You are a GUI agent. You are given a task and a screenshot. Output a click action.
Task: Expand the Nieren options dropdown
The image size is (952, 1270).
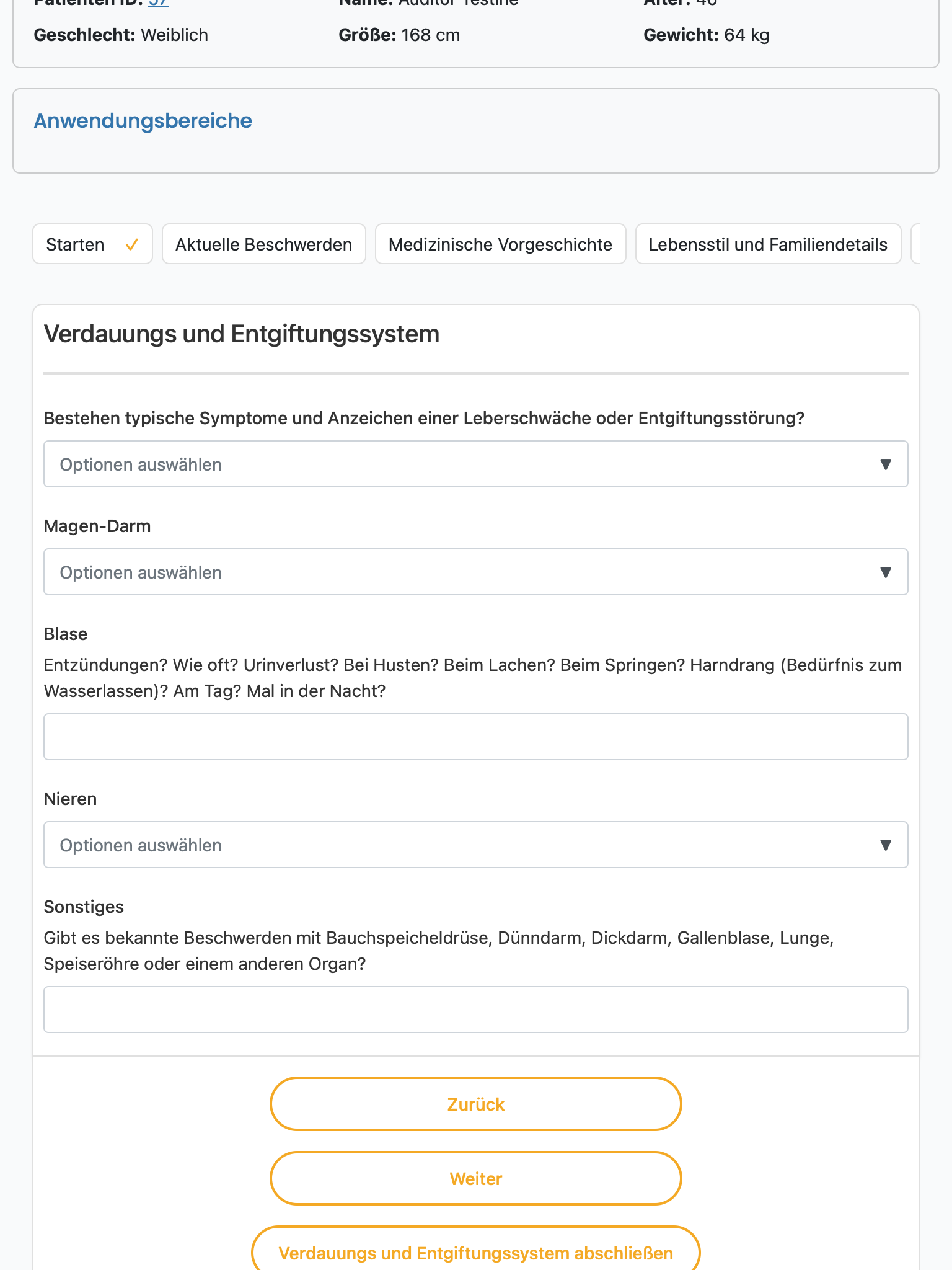(x=476, y=845)
